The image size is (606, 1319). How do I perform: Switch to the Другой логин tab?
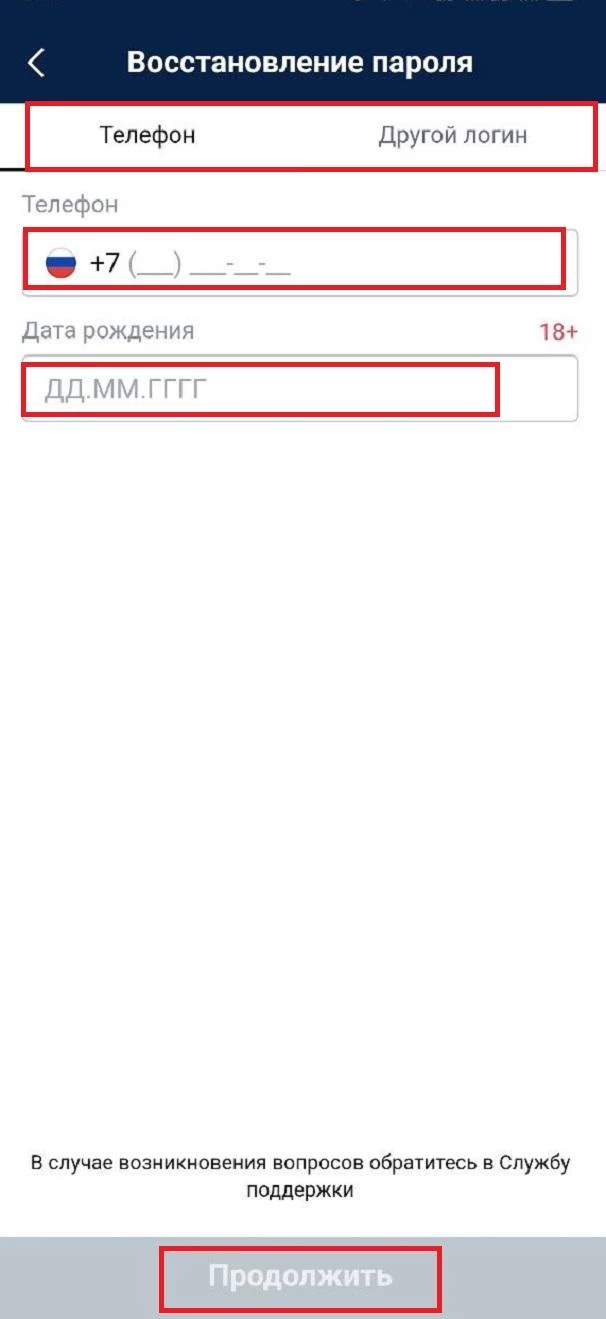[x=452, y=136]
